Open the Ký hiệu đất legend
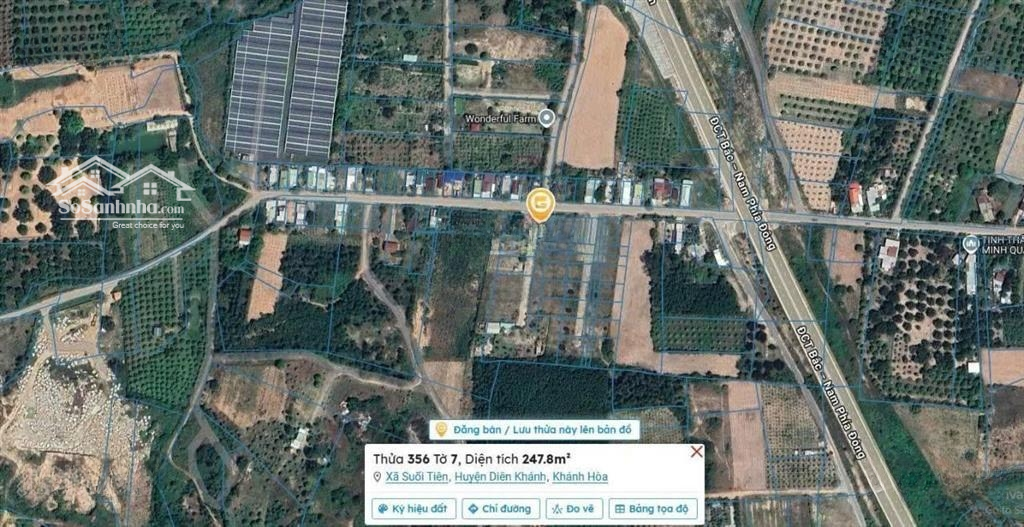Image resolution: width=1024 pixels, height=527 pixels. [414, 509]
